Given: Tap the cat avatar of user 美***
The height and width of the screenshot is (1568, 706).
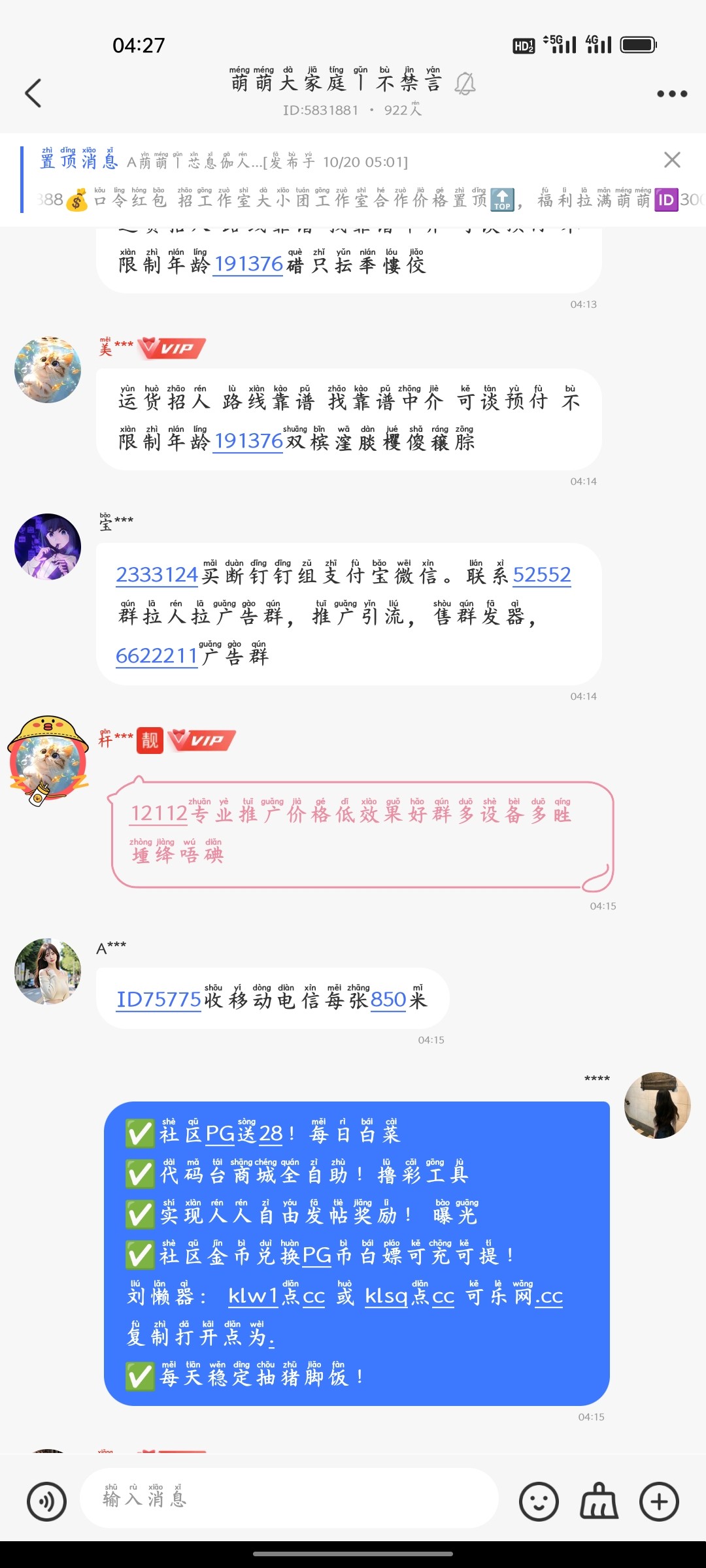Looking at the screenshot, I should (47, 370).
